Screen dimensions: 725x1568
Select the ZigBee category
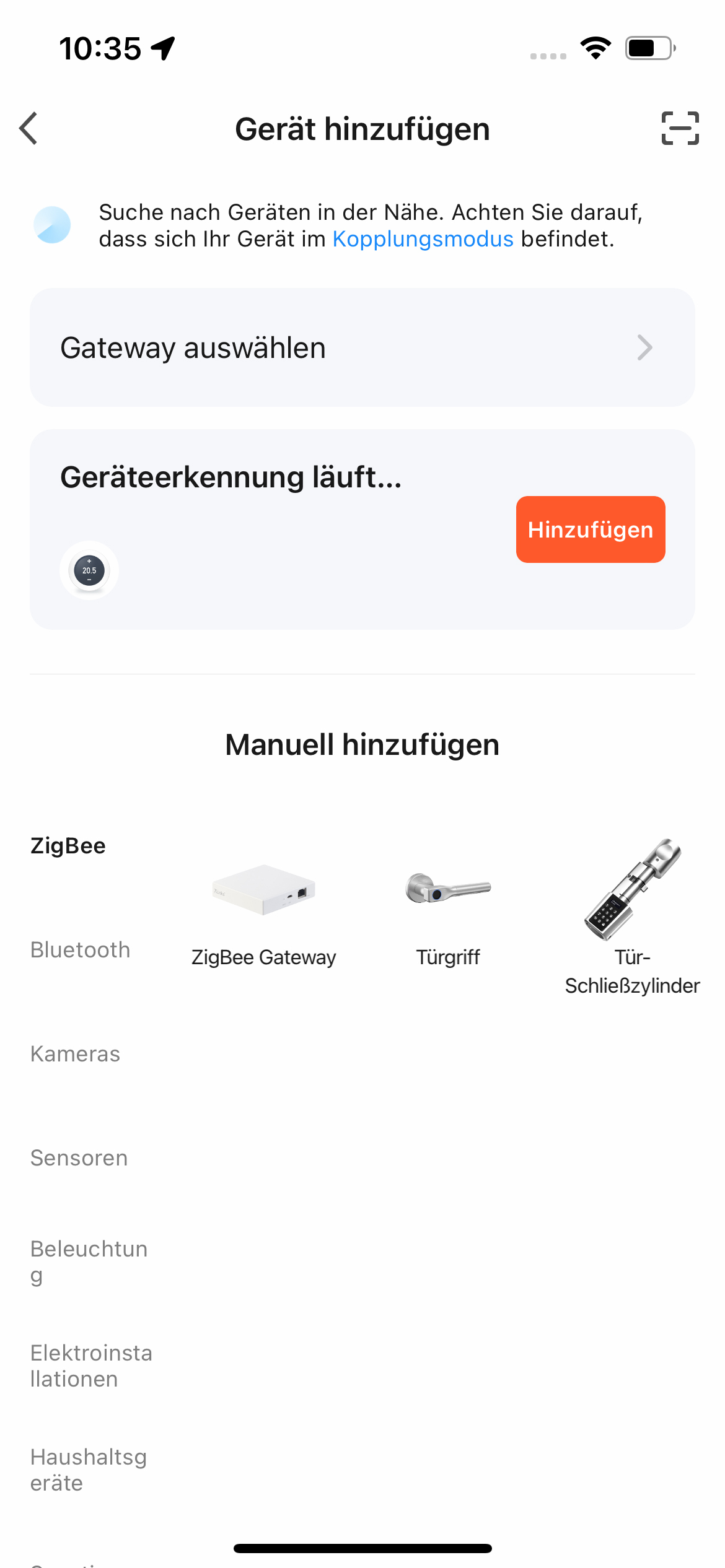[x=68, y=846]
